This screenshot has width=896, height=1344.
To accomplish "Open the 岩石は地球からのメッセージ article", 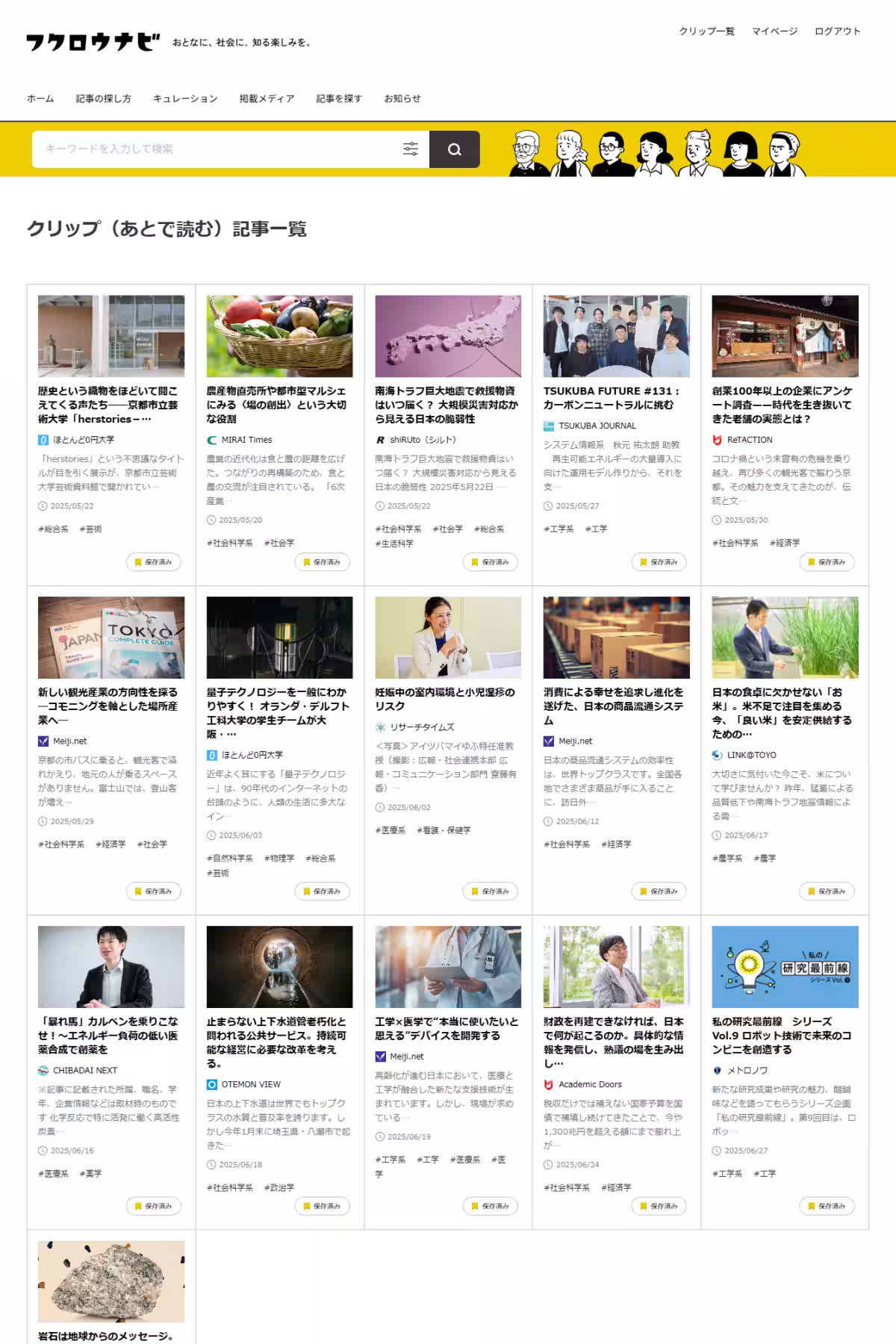I will pos(106,1336).
